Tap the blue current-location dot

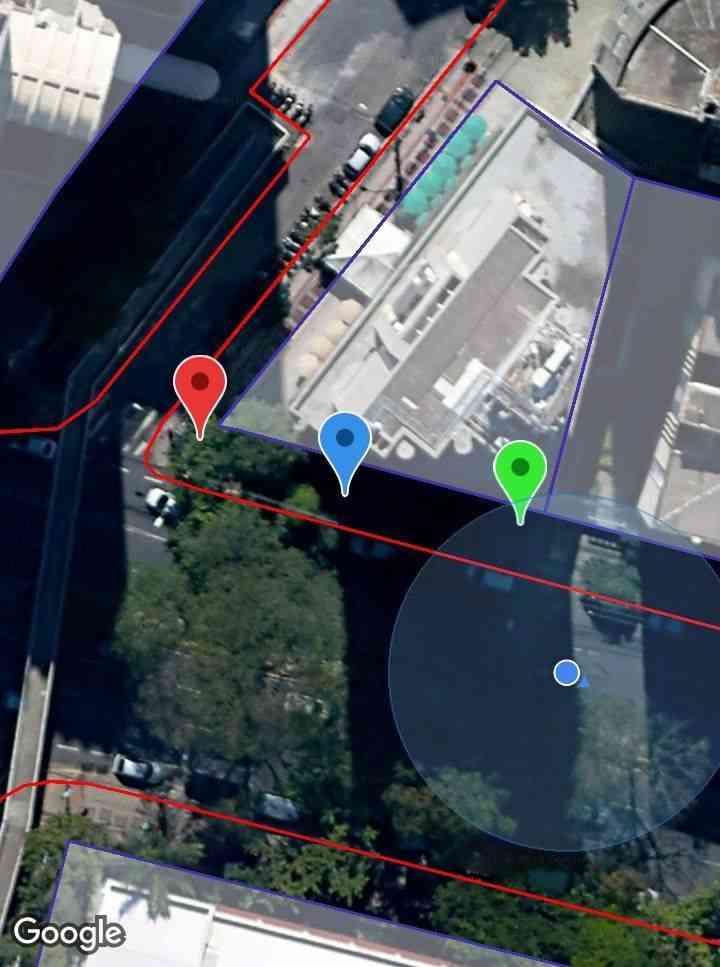tap(566, 672)
